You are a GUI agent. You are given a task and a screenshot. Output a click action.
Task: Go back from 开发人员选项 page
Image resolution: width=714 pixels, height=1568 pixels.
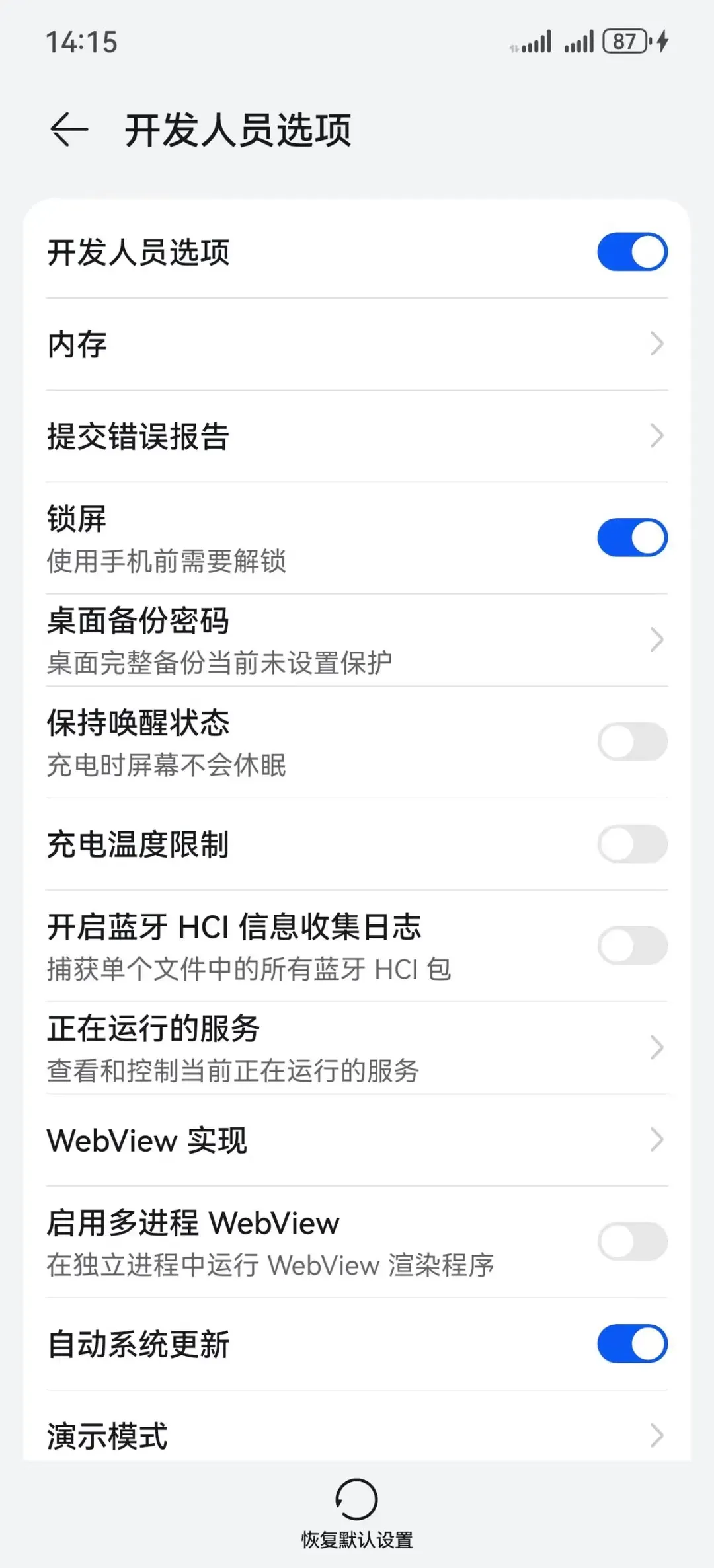pos(69,129)
